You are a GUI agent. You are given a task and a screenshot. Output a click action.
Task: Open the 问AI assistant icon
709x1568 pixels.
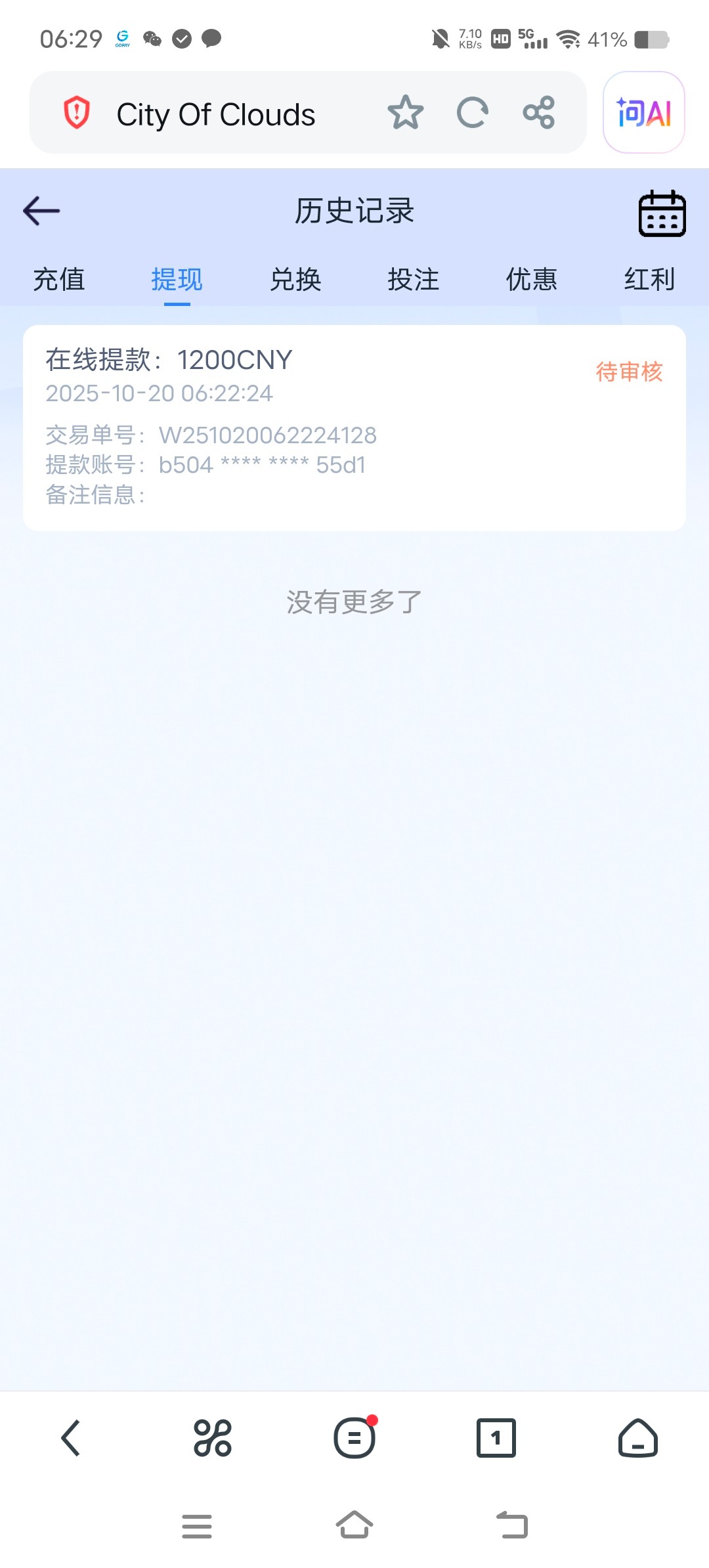click(x=643, y=112)
